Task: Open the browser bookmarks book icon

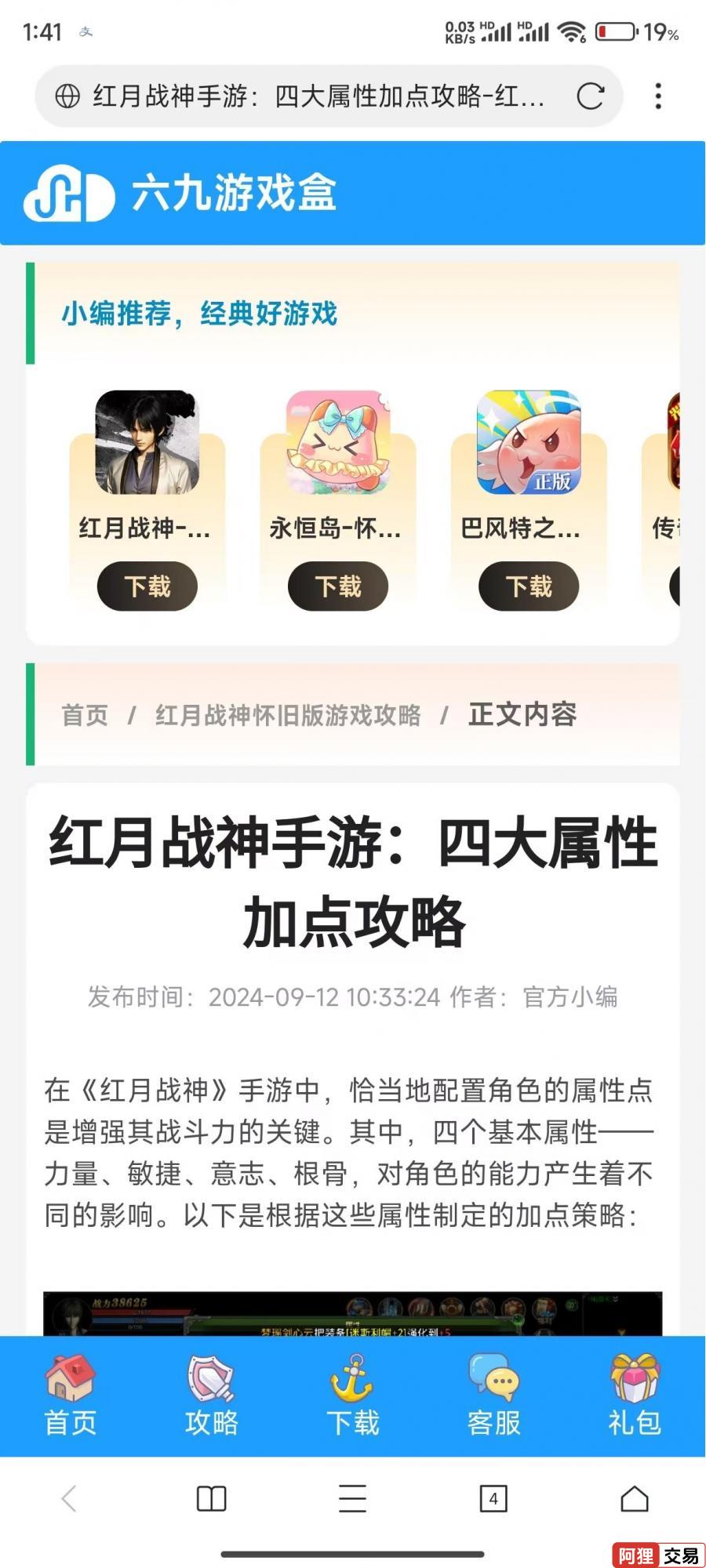Action: (x=211, y=1499)
